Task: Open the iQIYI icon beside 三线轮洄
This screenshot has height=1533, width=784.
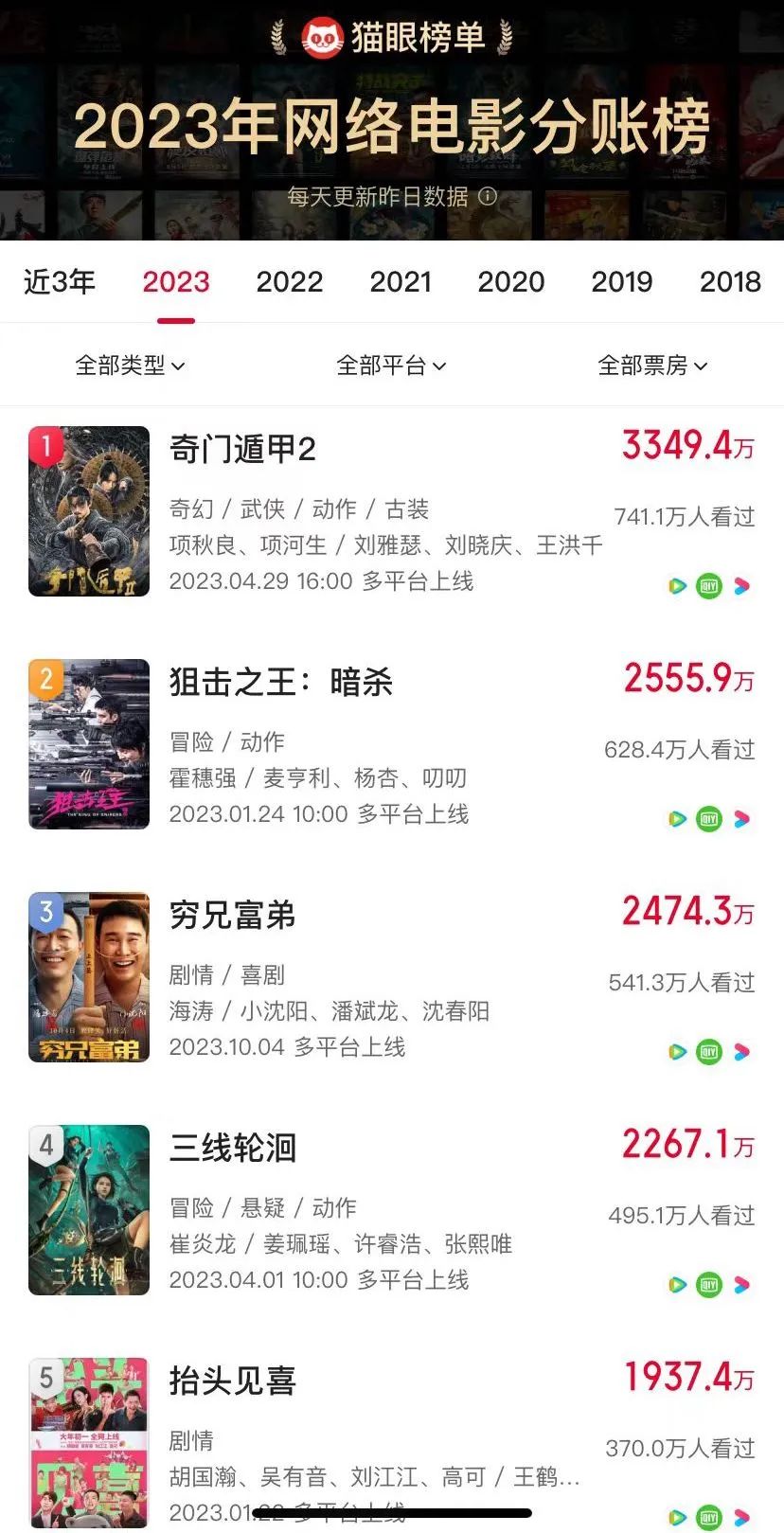Action: [708, 1285]
